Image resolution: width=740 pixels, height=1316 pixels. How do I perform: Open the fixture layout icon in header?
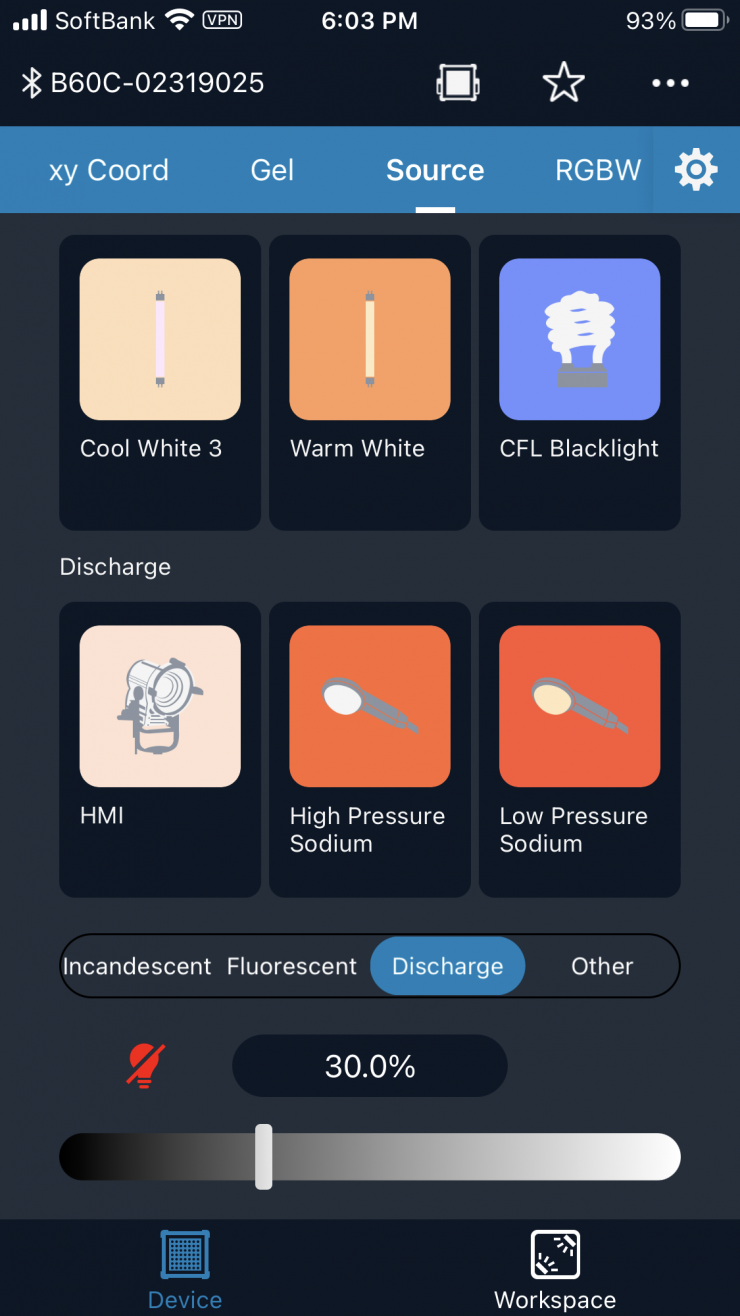click(457, 82)
